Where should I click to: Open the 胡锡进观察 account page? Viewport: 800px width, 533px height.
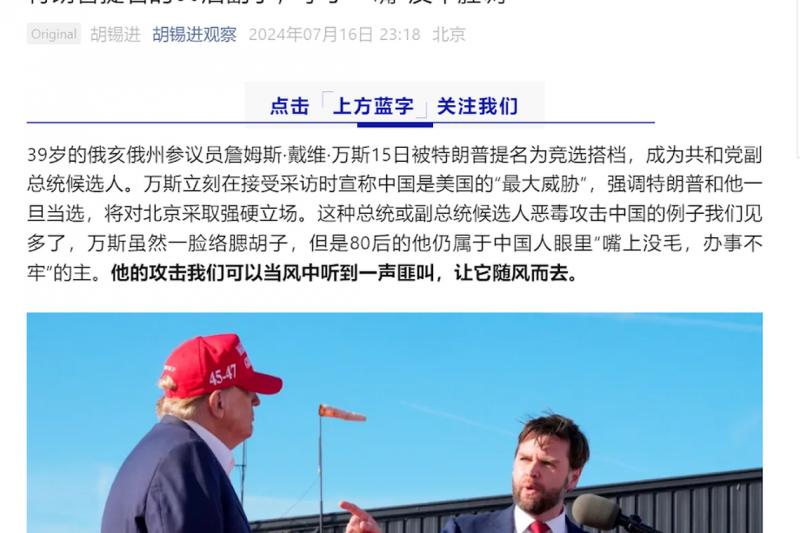[x=194, y=35]
